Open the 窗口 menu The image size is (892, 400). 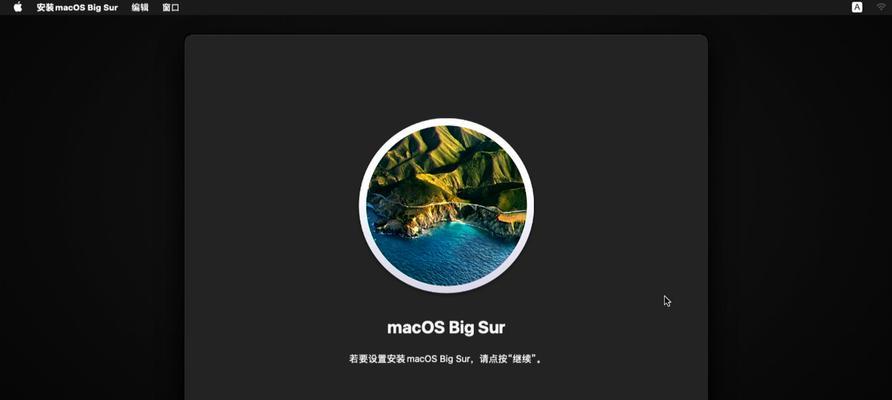[171, 7]
